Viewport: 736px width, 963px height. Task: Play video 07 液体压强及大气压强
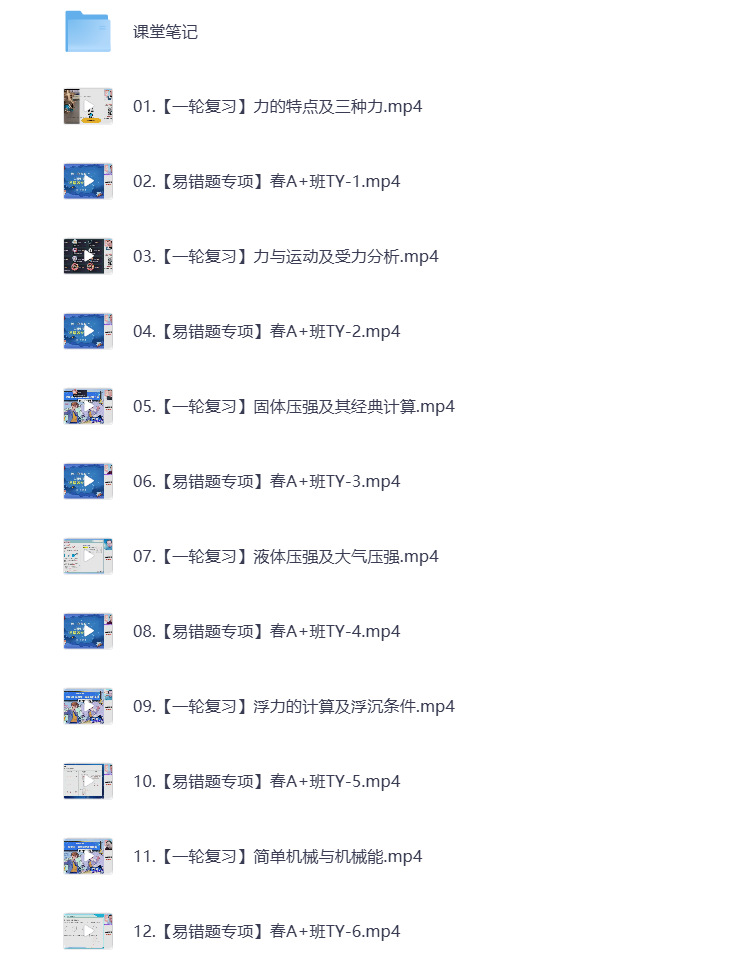coord(285,556)
